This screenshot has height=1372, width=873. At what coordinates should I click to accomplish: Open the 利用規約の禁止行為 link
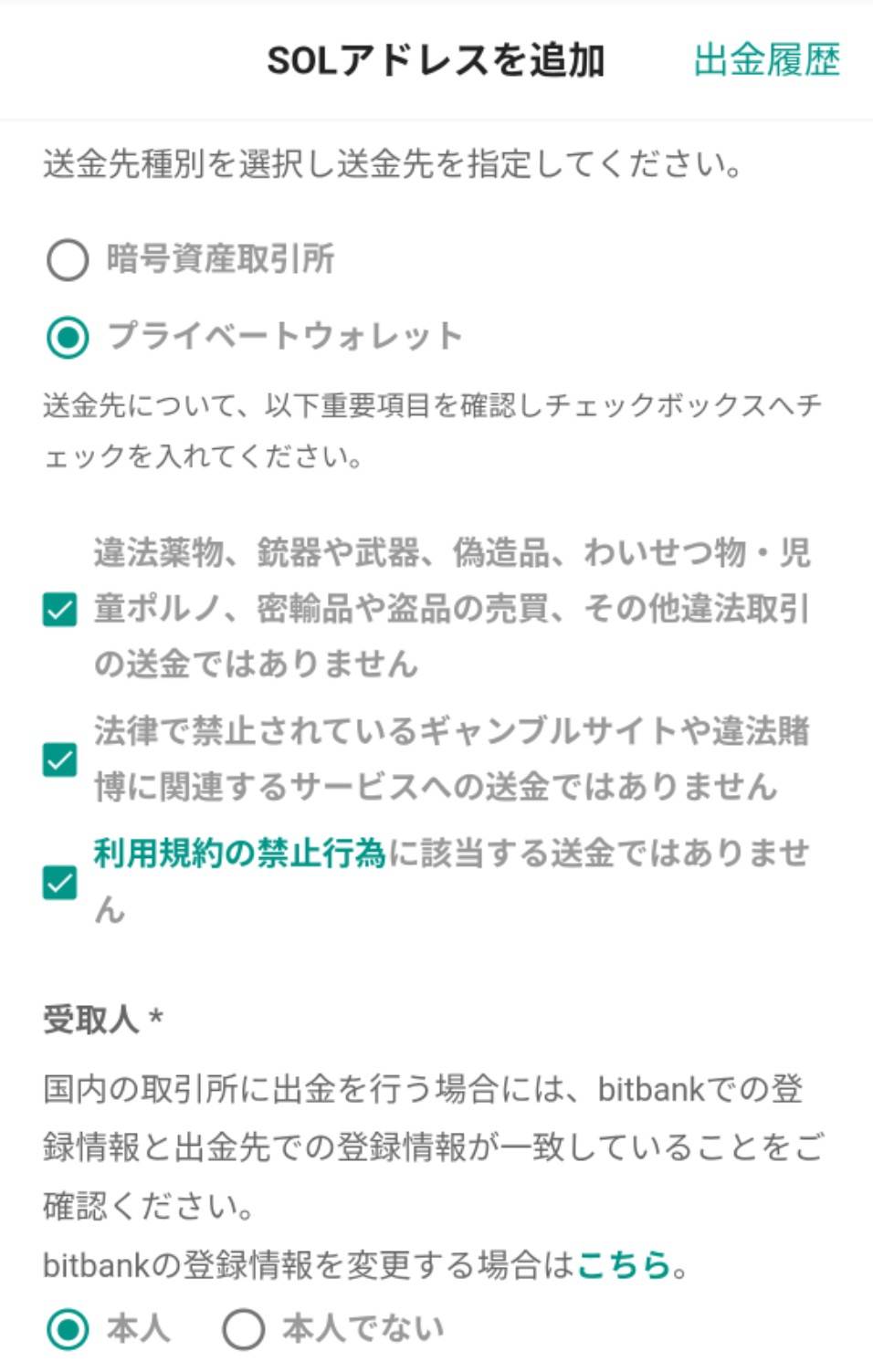(x=239, y=854)
